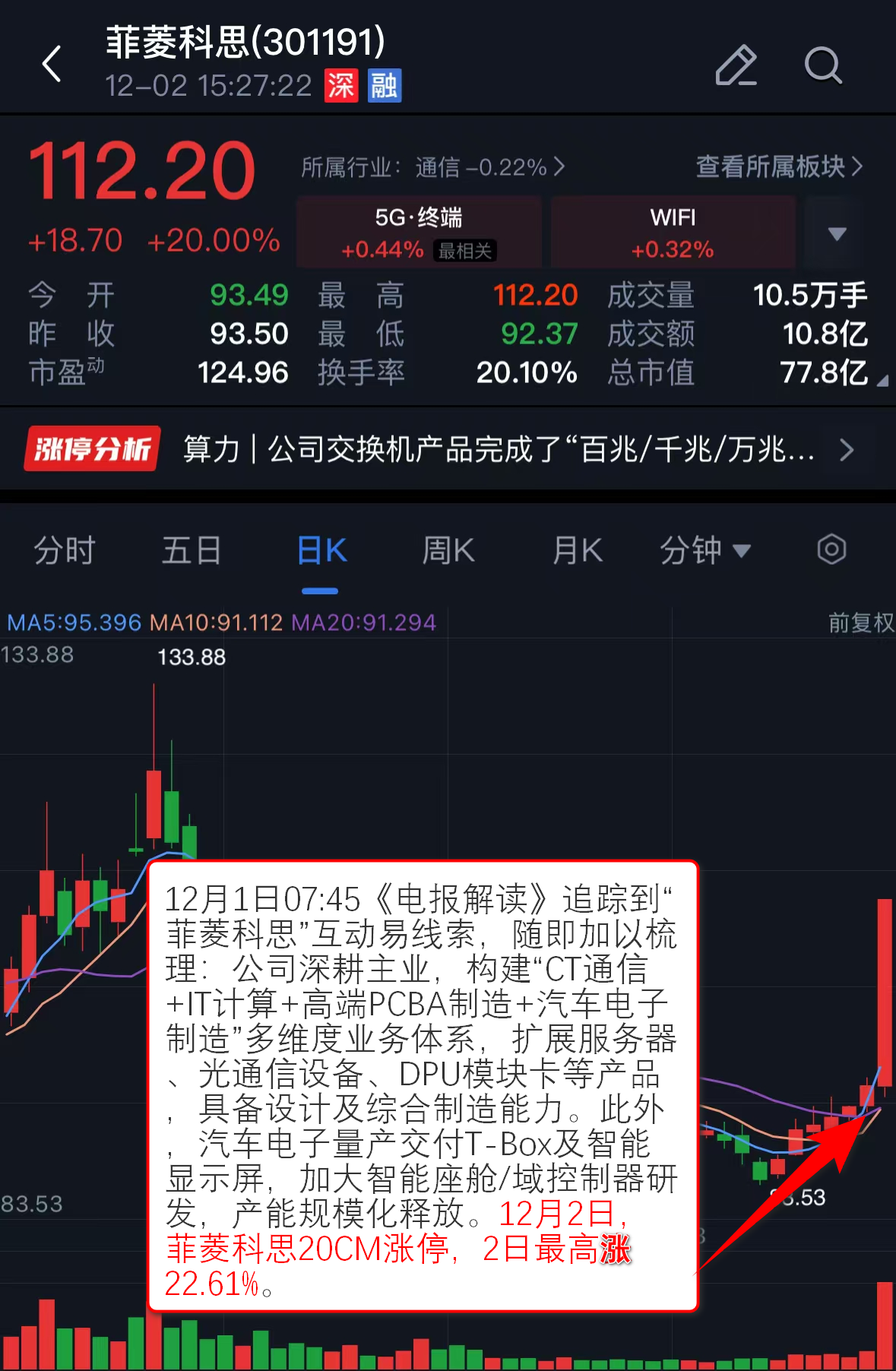Tap the pencil edit icon
The image size is (896, 1371).
(736, 65)
